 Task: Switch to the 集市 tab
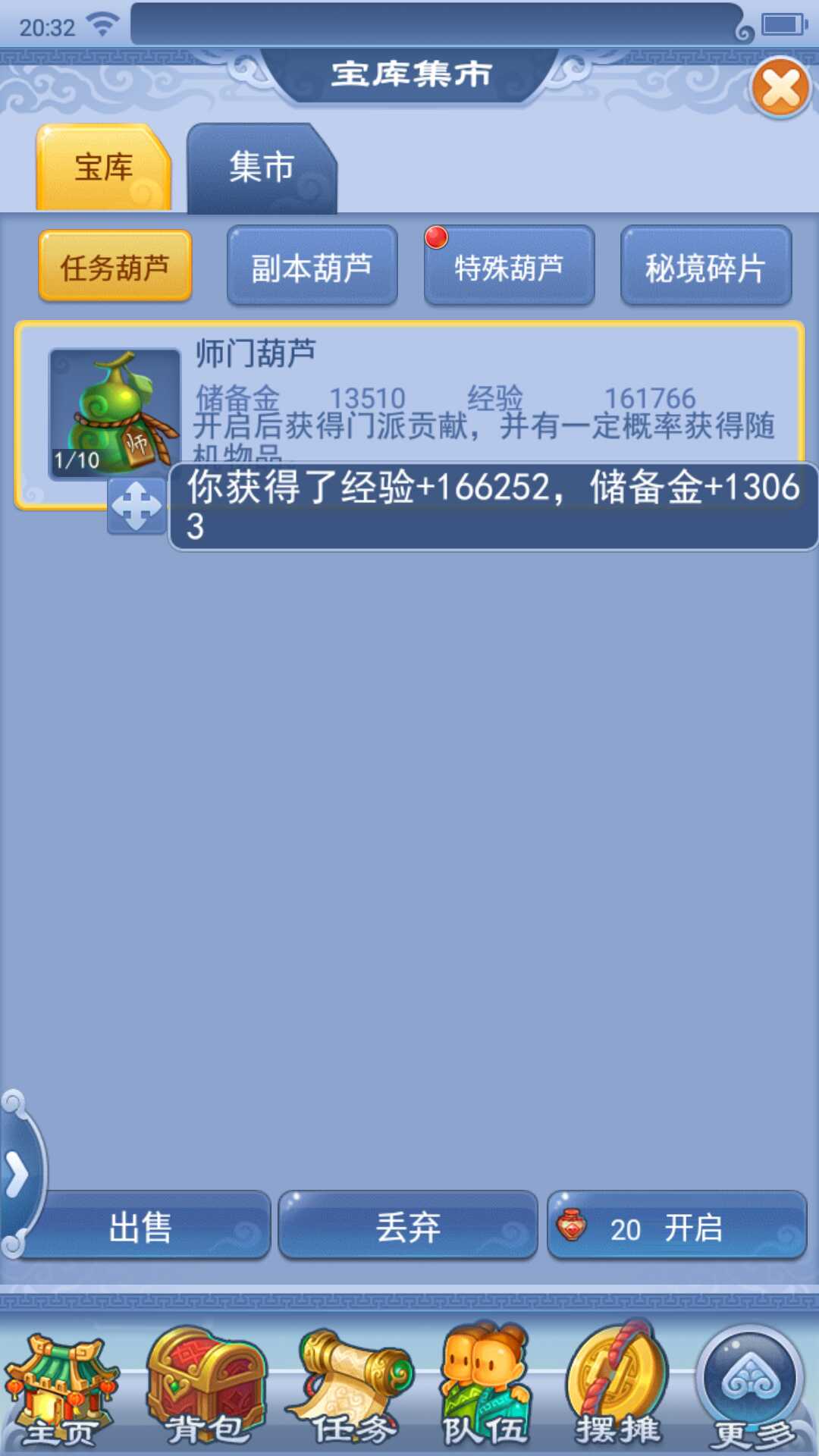coord(261,168)
